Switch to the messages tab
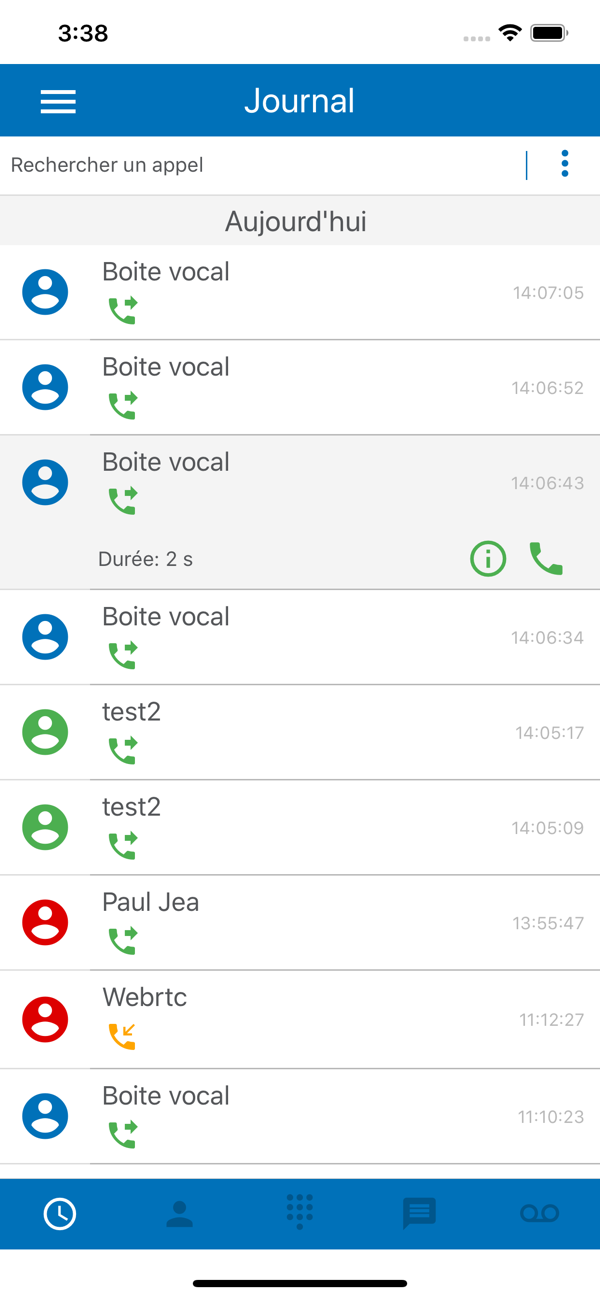The height and width of the screenshot is (1299, 600). 419,1214
